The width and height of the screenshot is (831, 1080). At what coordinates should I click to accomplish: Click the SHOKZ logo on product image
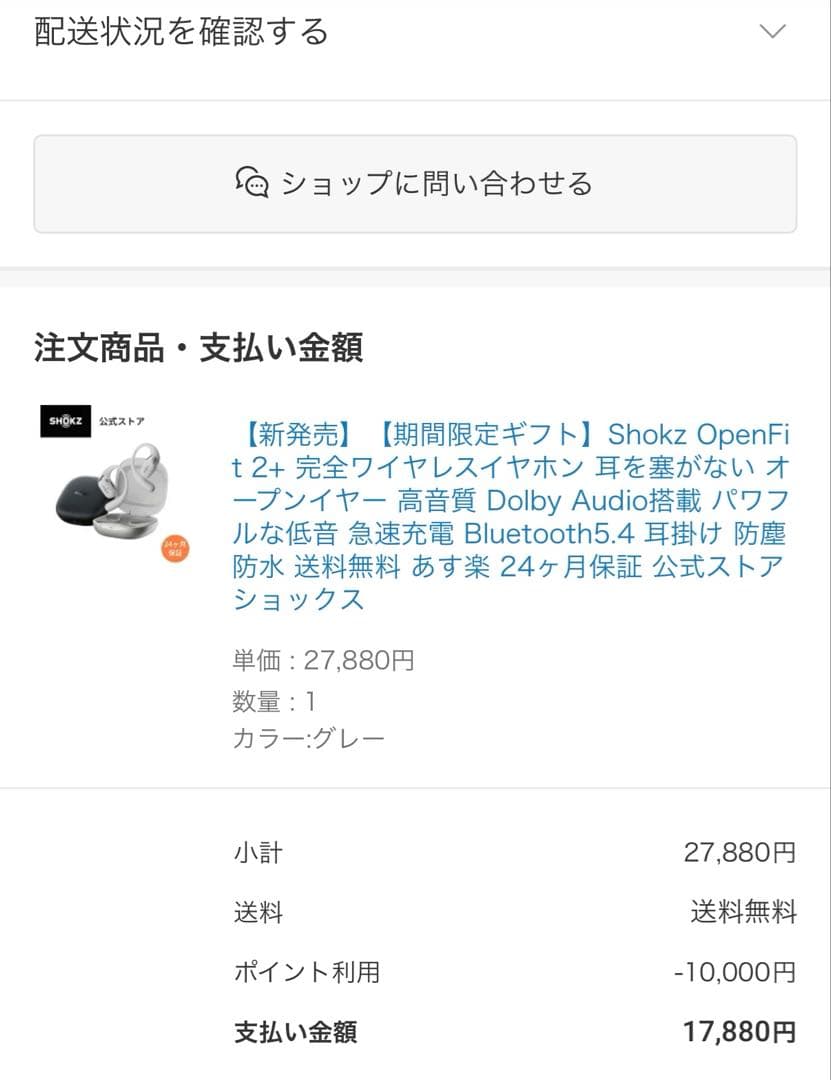click(x=64, y=421)
